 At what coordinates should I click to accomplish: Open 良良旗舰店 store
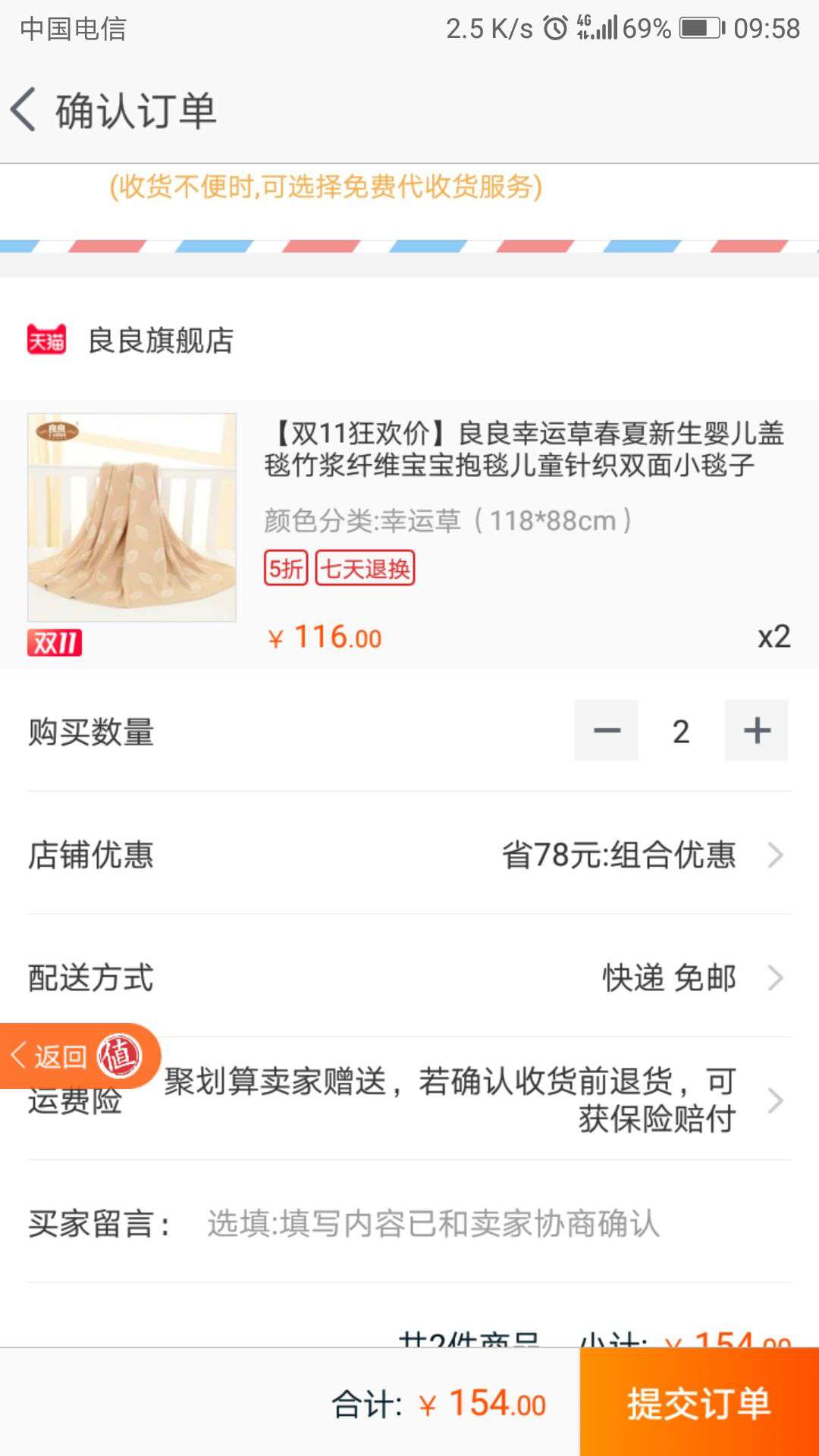130,340
